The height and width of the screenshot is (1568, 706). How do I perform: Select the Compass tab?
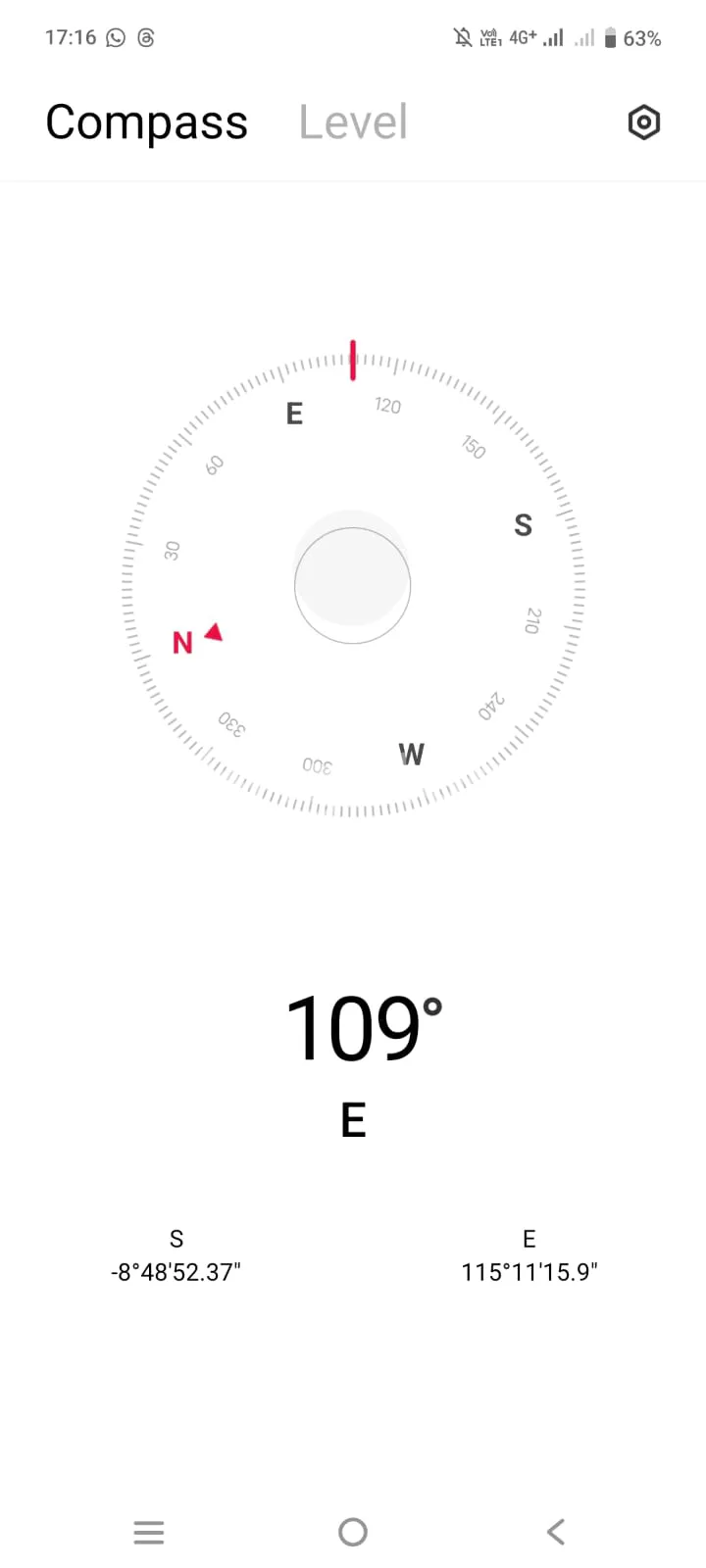pos(147,122)
